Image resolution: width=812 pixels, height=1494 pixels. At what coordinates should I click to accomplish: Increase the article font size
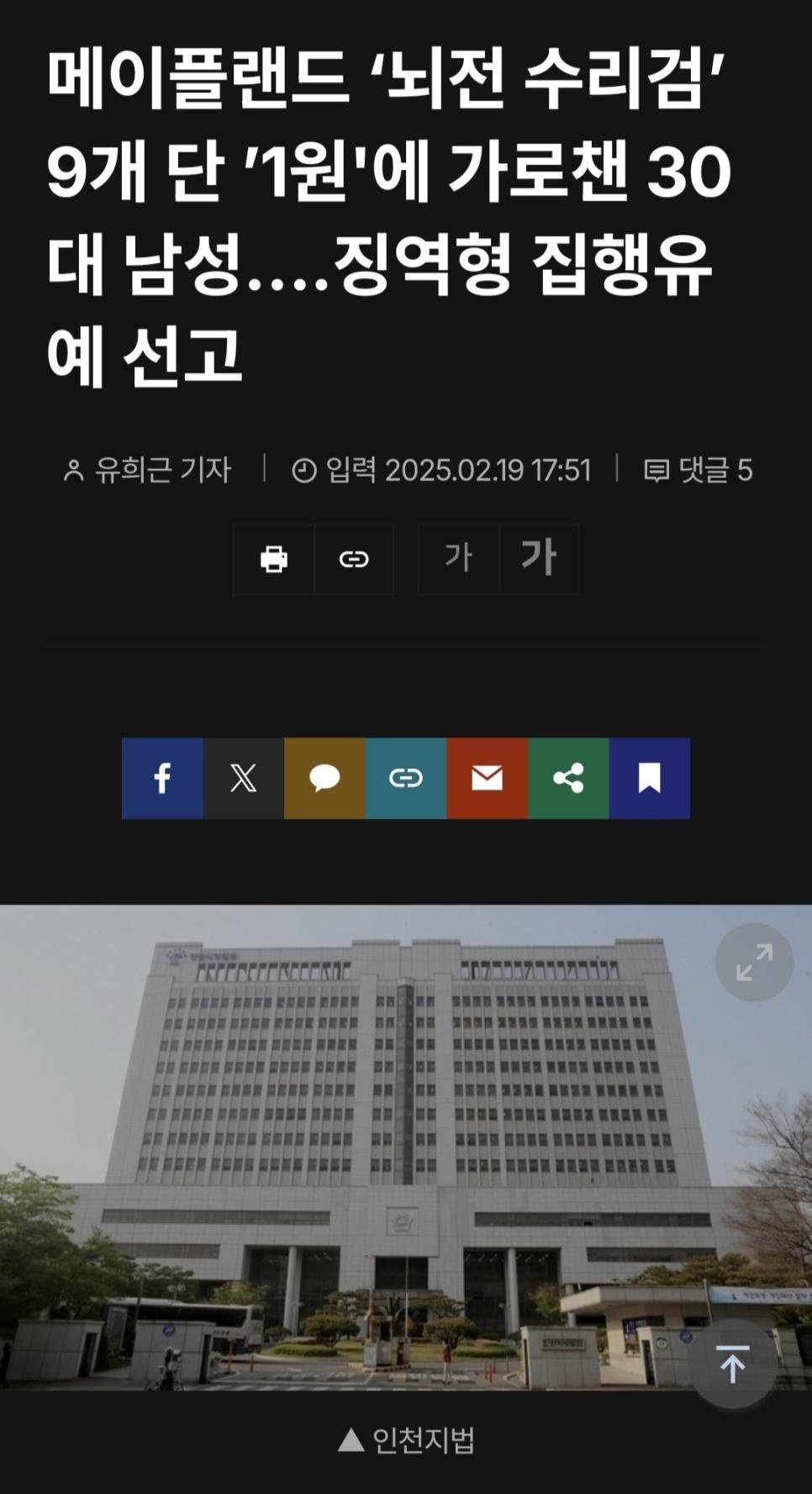539,559
